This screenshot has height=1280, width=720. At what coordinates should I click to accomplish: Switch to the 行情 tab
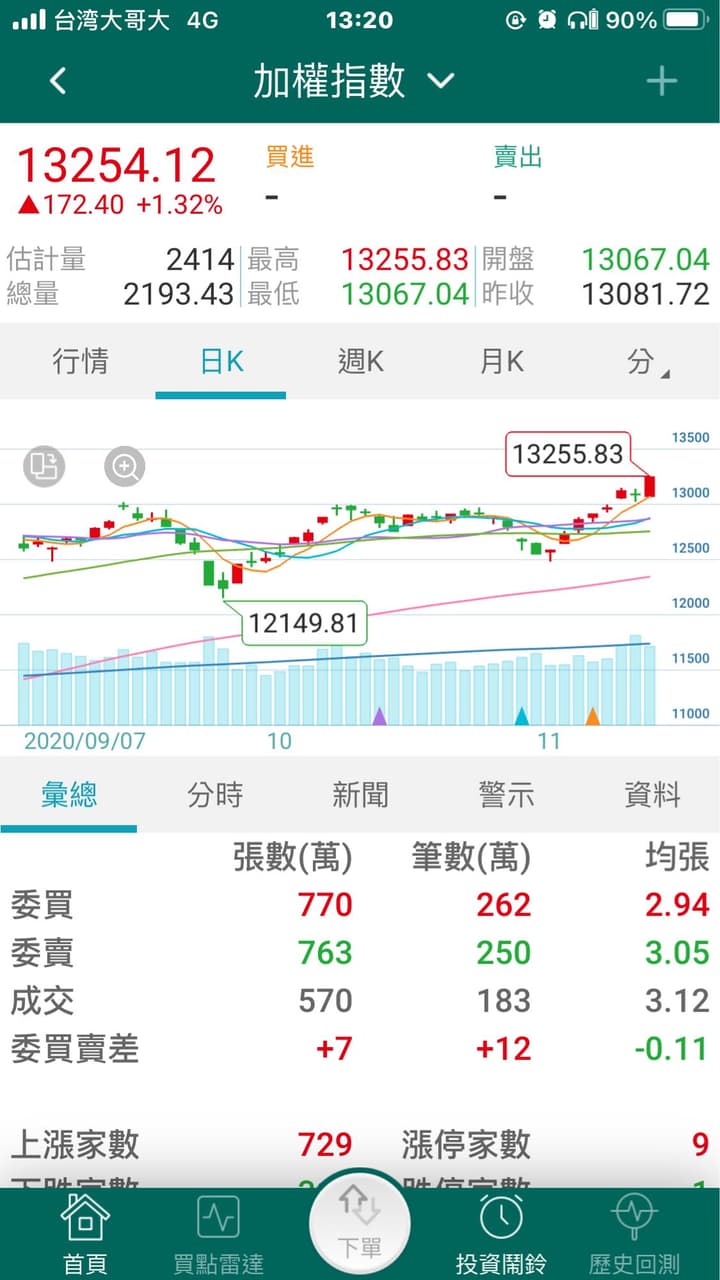click(80, 361)
